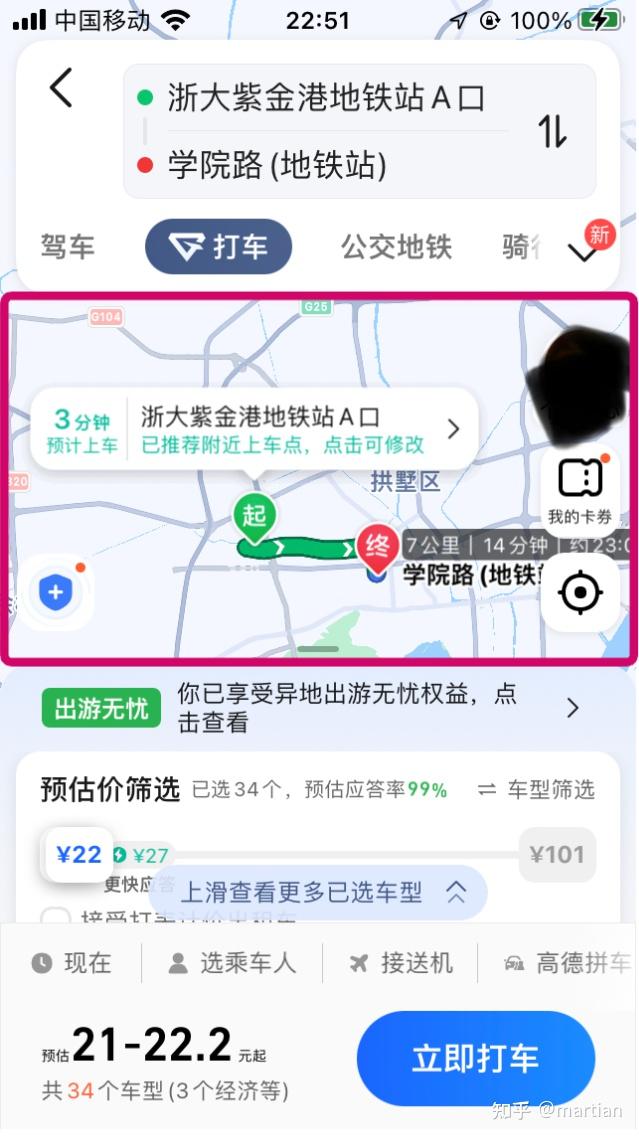Open 高德拼车 carpool option
This screenshot has height=1136, width=639.
tap(568, 963)
